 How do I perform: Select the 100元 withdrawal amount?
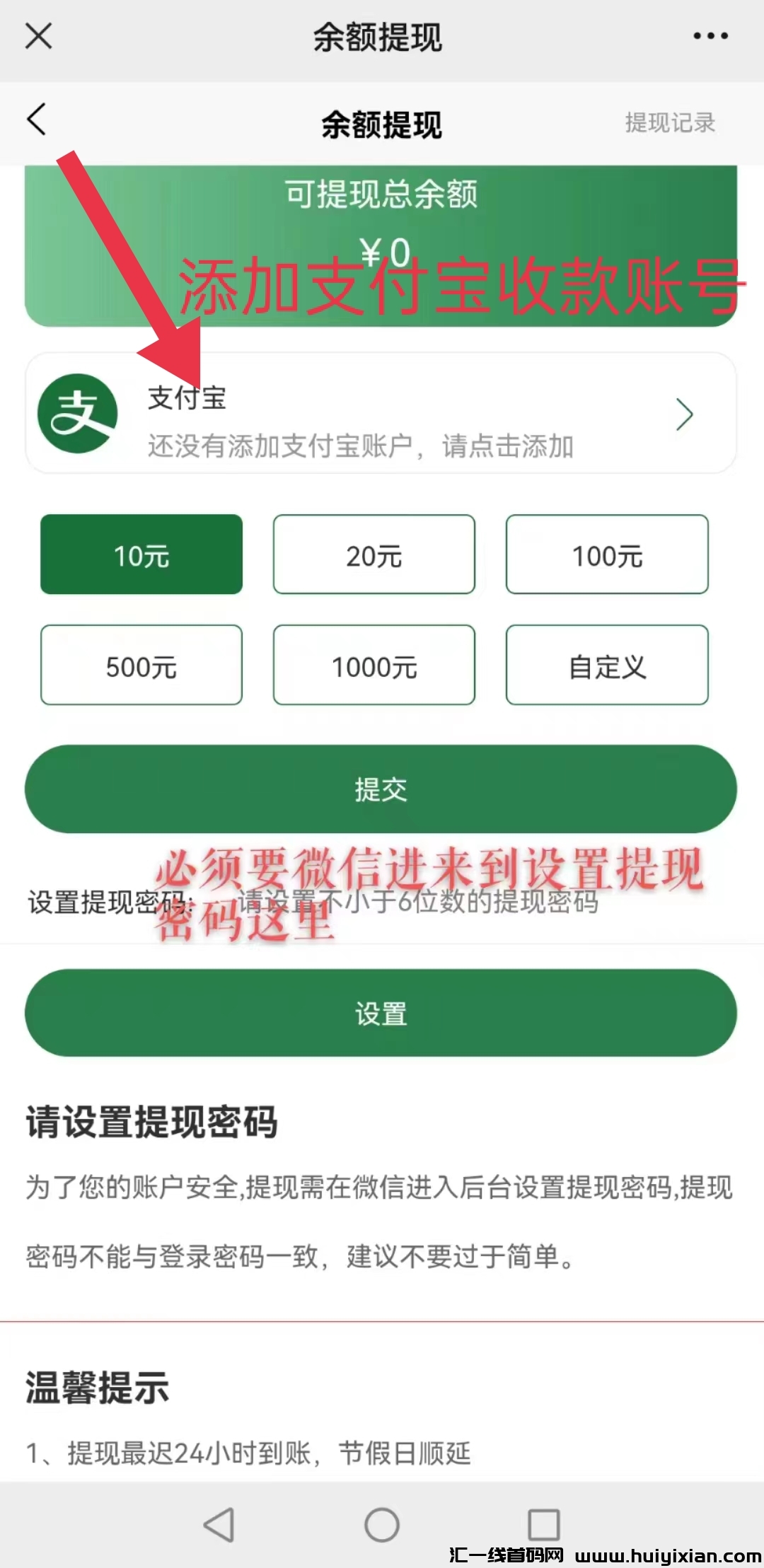tap(607, 554)
